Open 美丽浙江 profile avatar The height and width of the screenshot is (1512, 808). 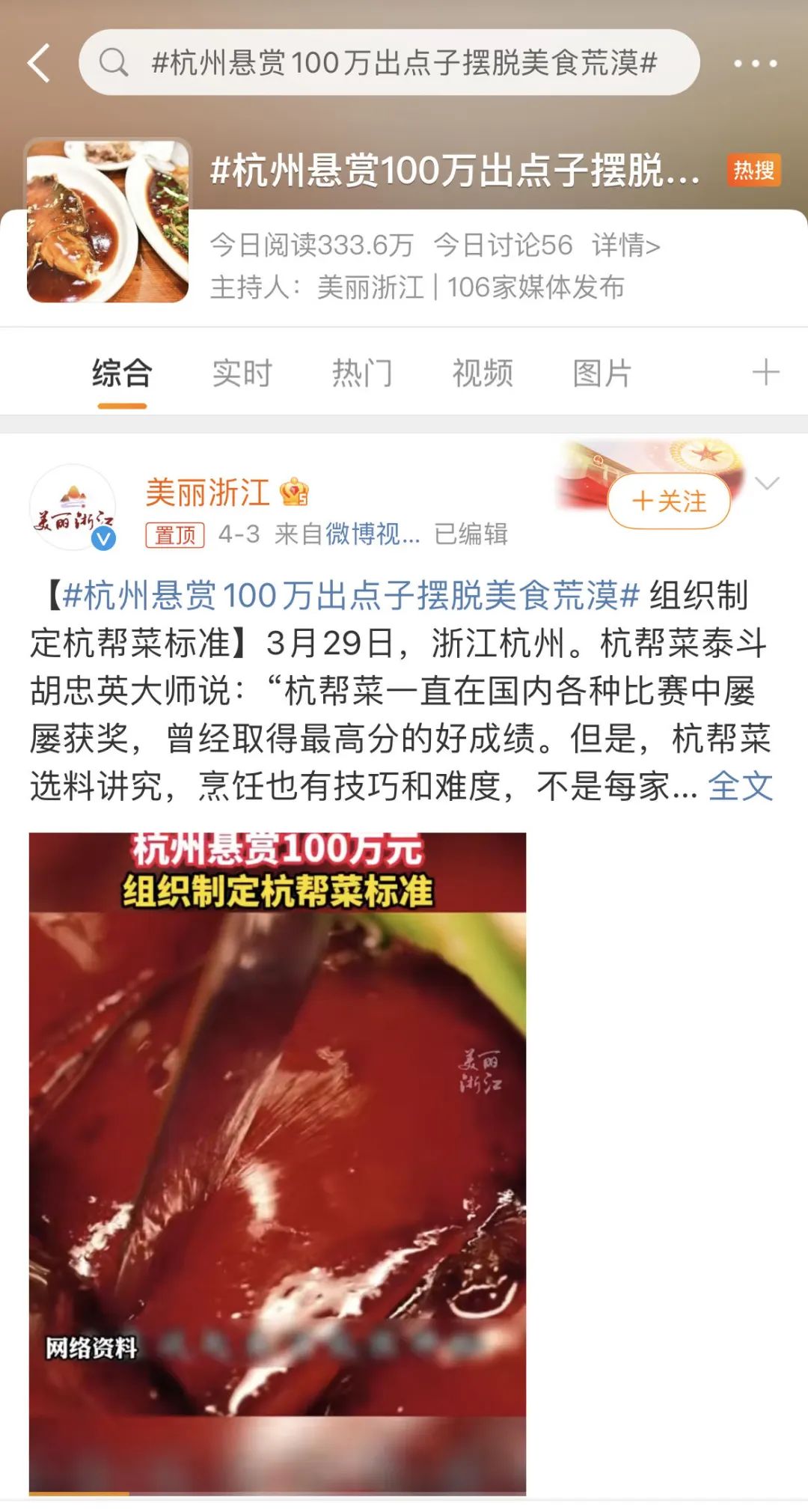coord(73,507)
